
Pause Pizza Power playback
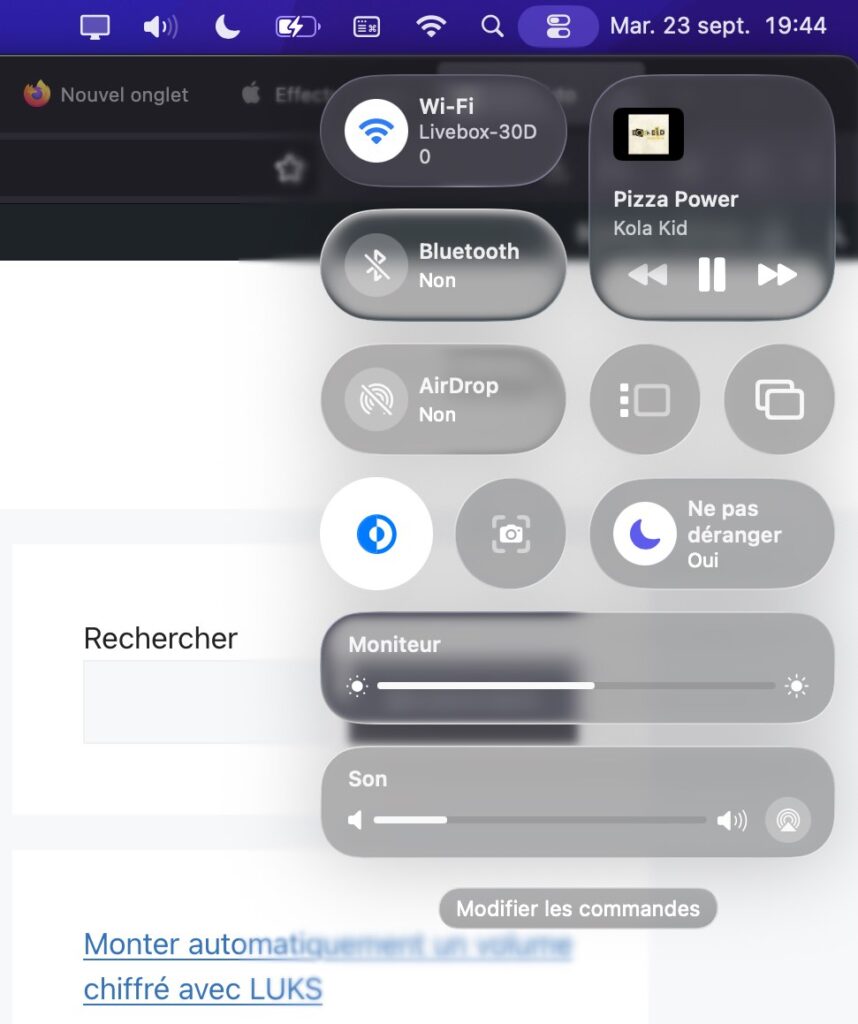[x=711, y=274]
